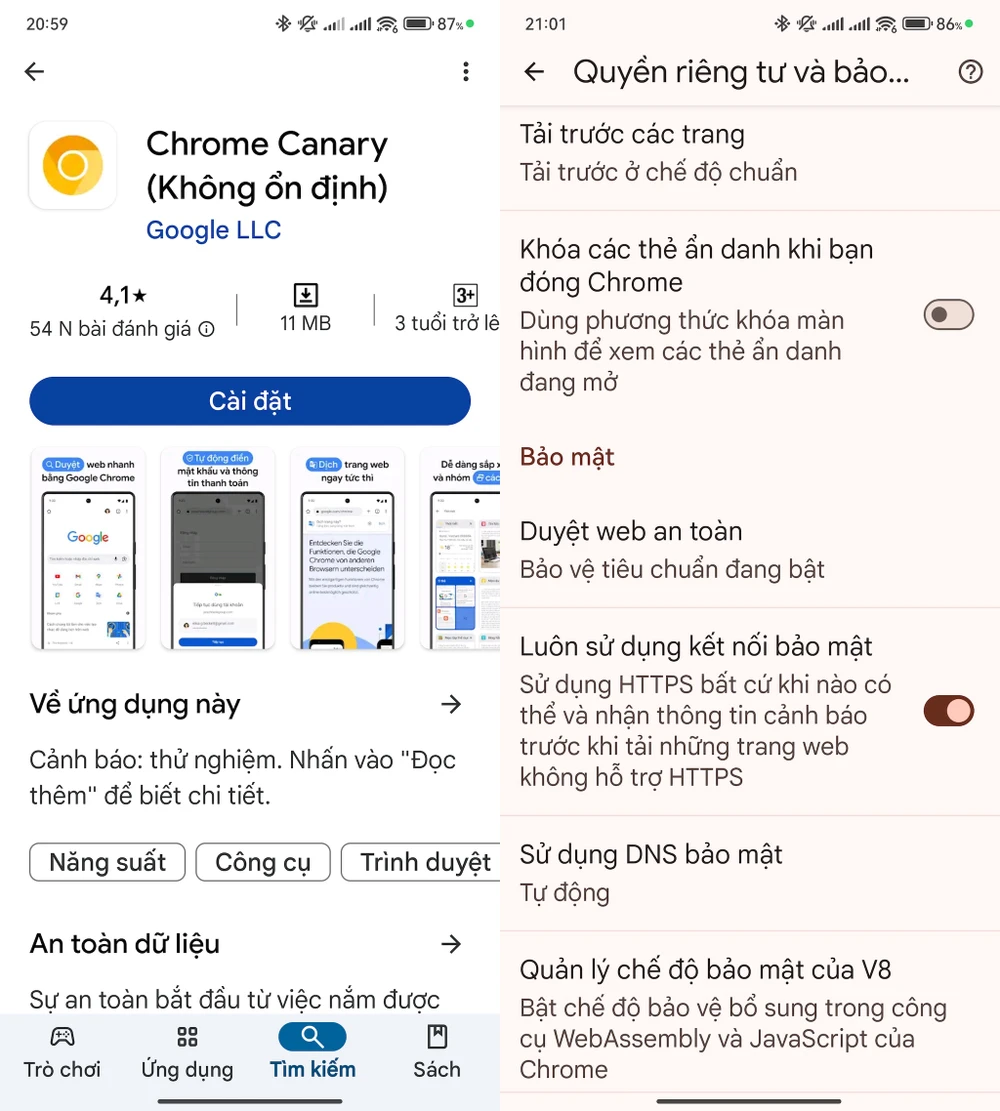Open the first Chrome Canary screenshot

[87, 549]
